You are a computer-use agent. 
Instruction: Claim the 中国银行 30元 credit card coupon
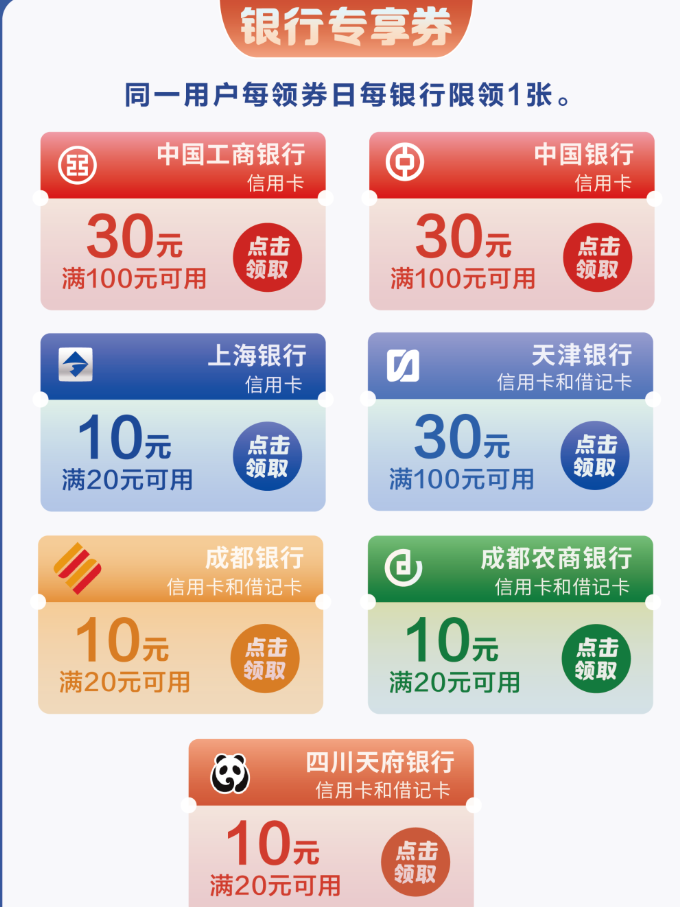[597, 258]
